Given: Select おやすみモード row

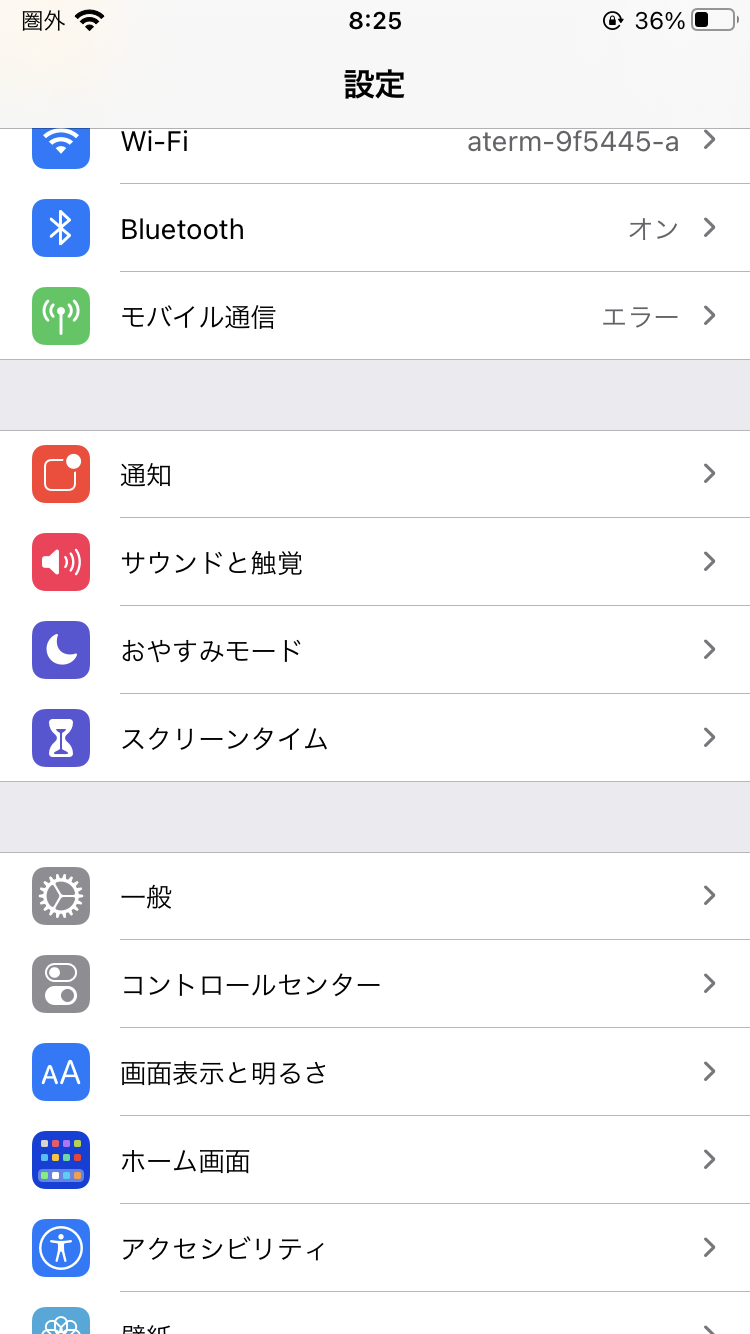Looking at the screenshot, I should point(375,650).
